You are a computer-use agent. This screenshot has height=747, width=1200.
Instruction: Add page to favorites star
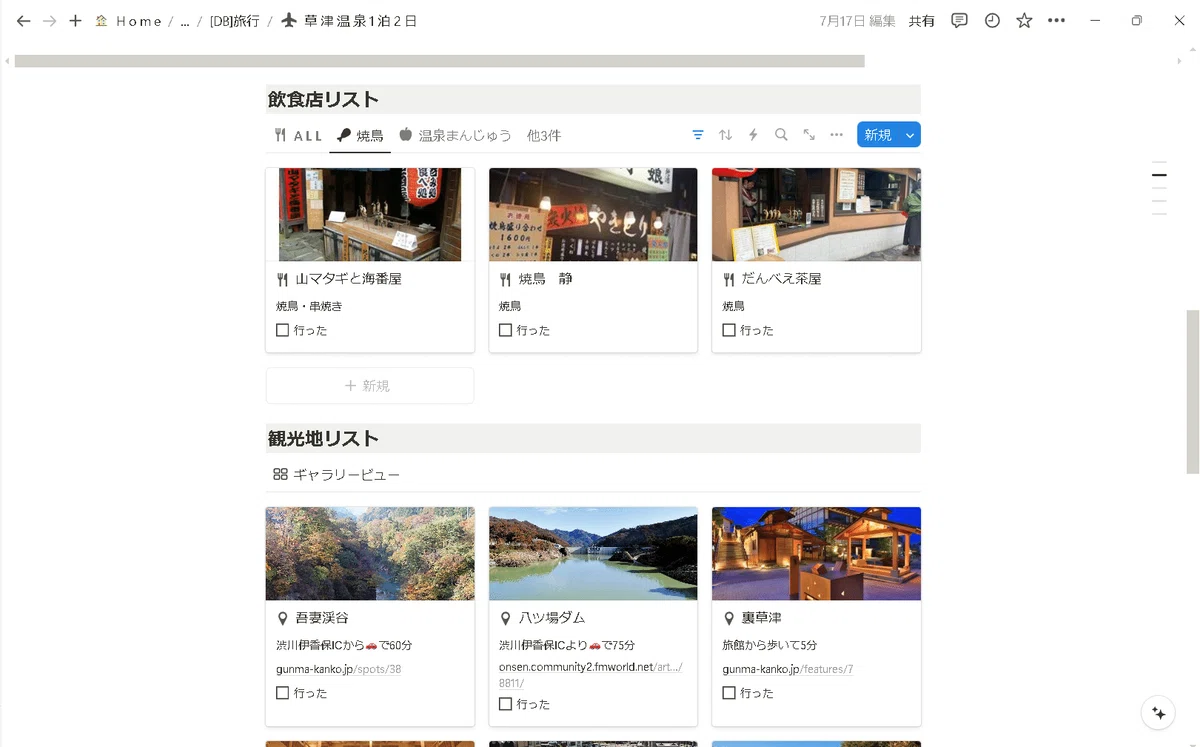(x=1024, y=21)
